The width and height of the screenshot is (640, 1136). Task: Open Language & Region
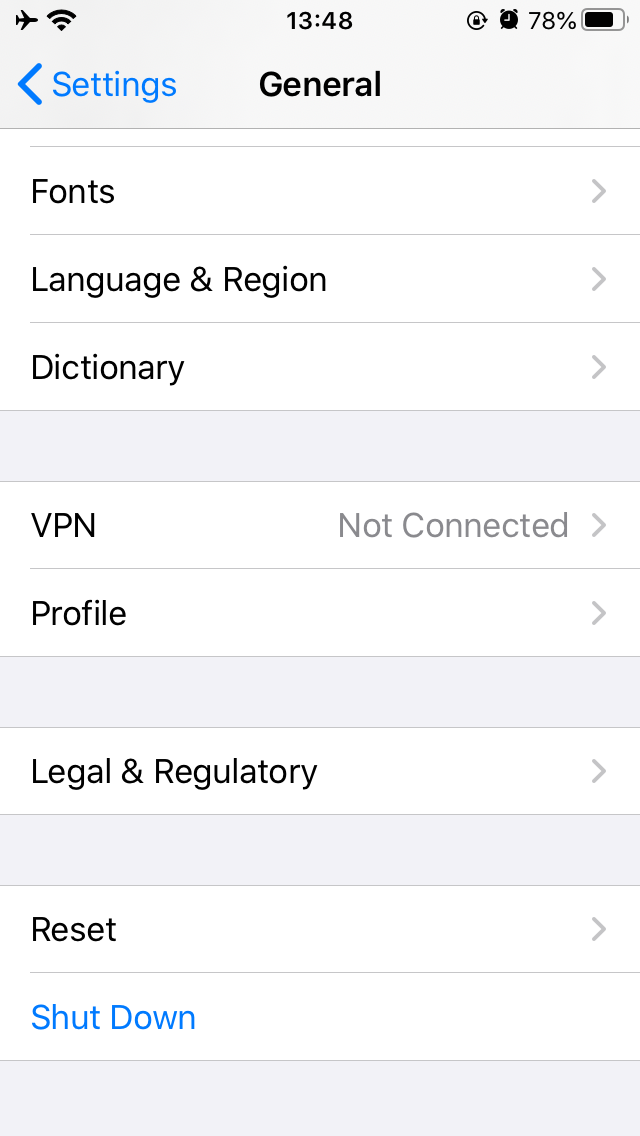coord(320,279)
